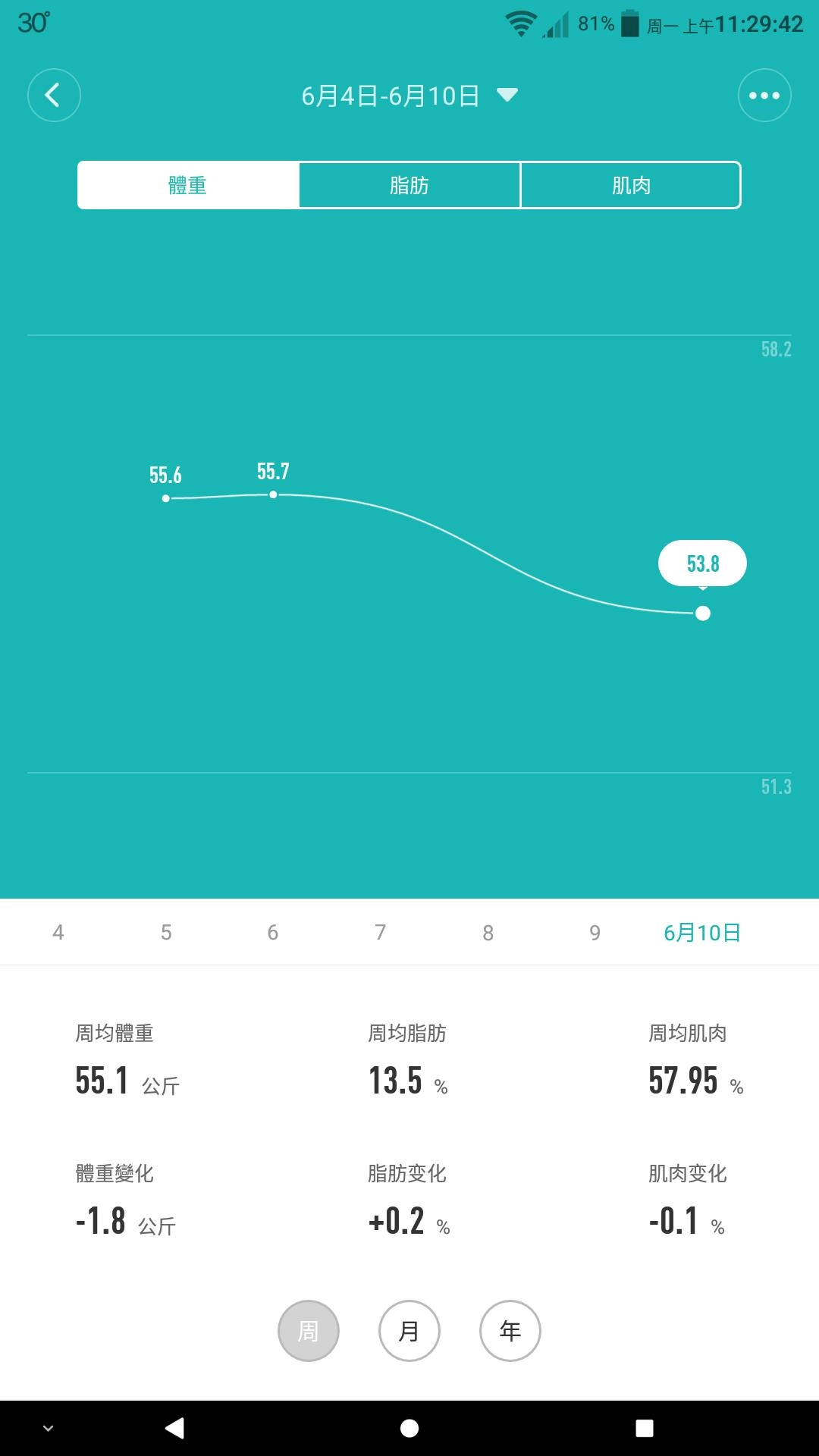This screenshot has width=819, height=1456.
Task: Choose the 周 weekly view button
Action: pyautogui.click(x=309, y=1331)
